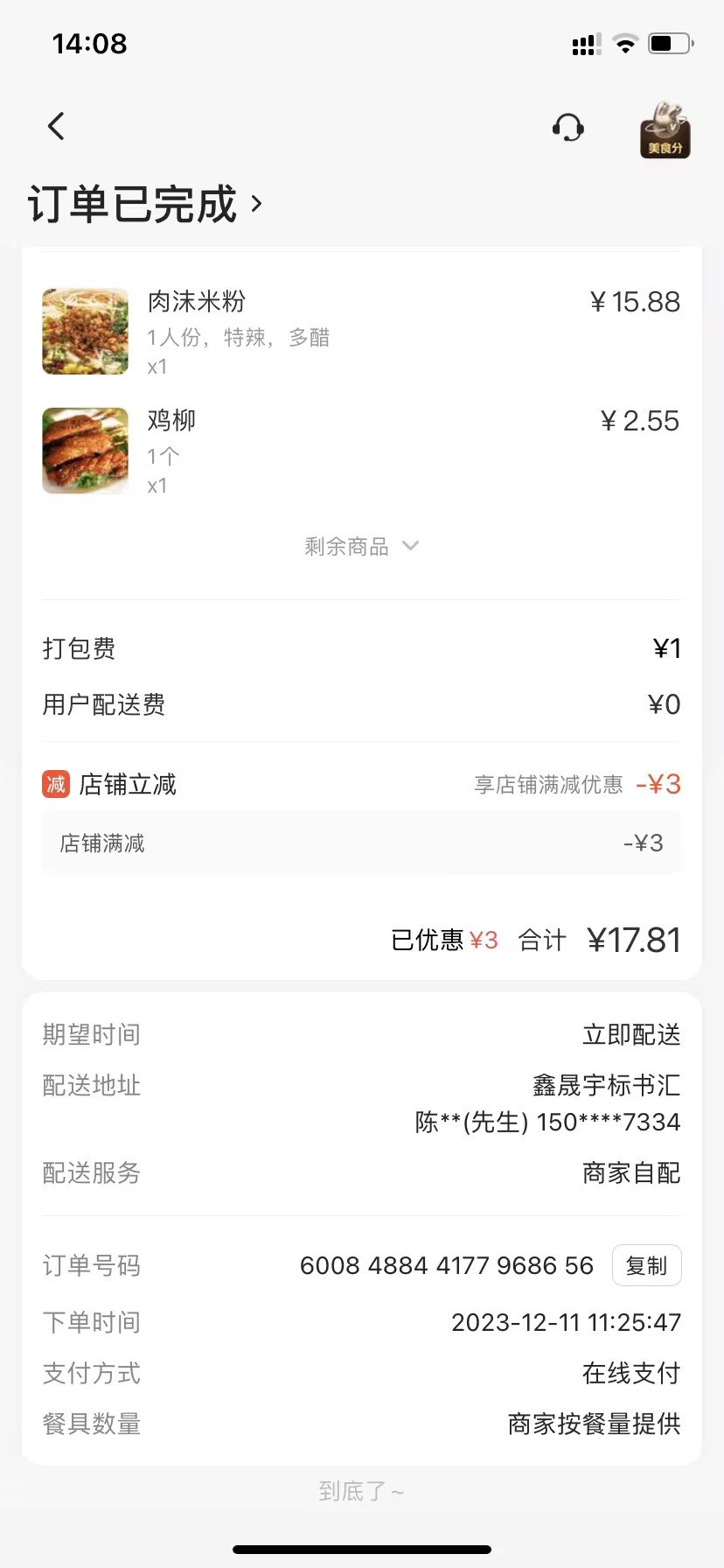Image resolution: width=724 pixels, height=1568 pixels.
Task: Go back using the back arrow
Action: click(56, 127)
